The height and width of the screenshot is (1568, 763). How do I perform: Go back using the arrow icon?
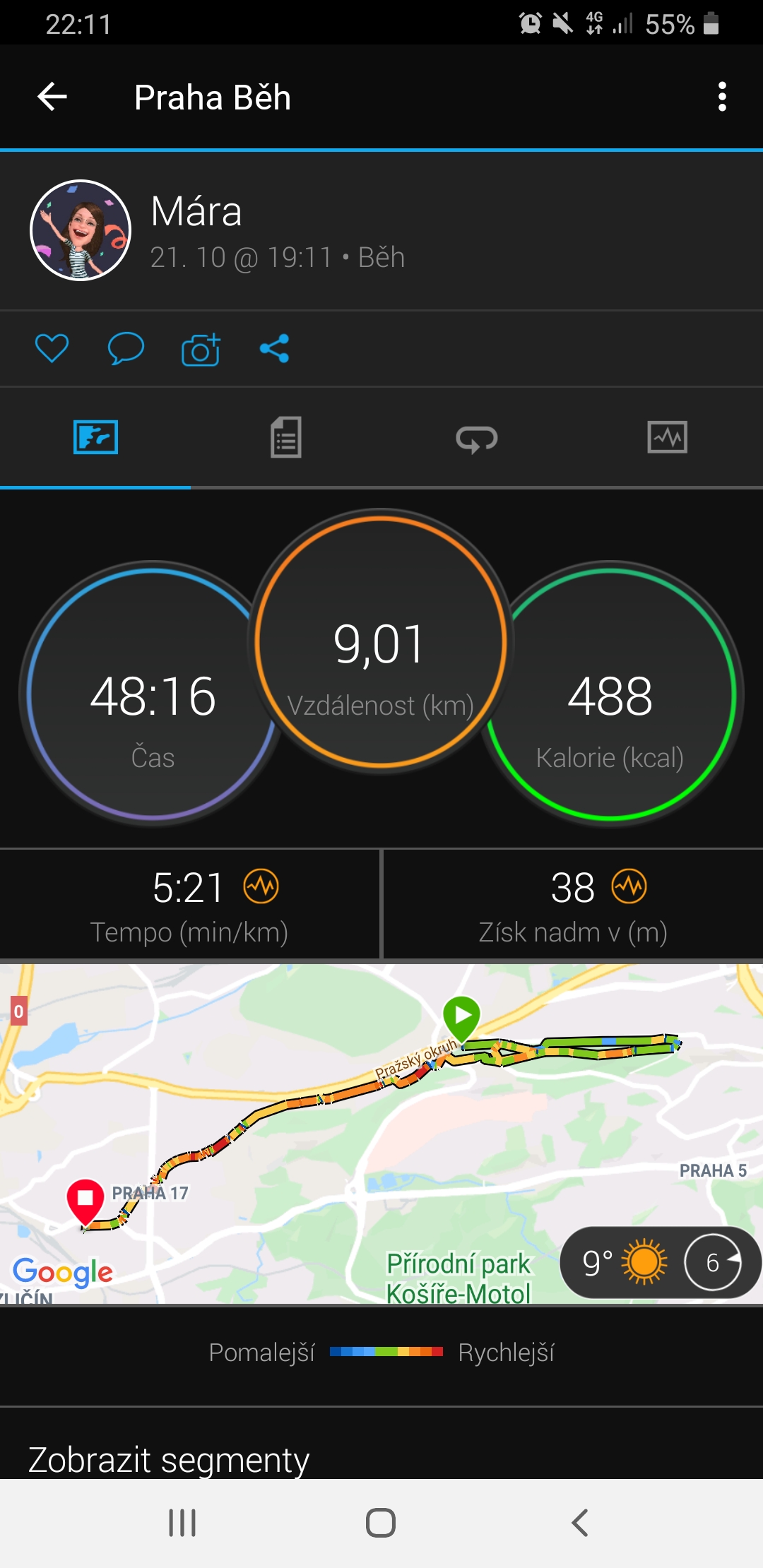point(52,97)
